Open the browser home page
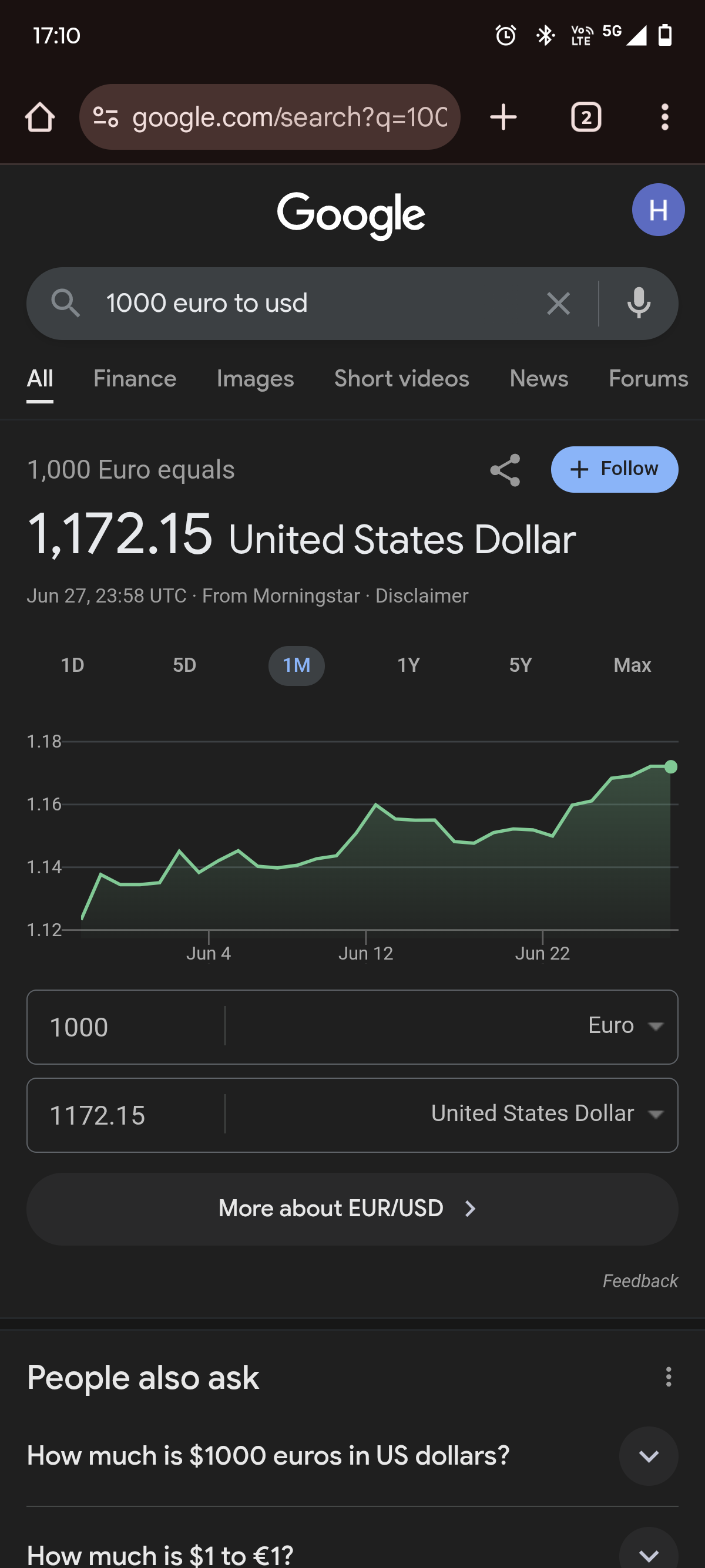The image size is (705, 1568). 40,117
